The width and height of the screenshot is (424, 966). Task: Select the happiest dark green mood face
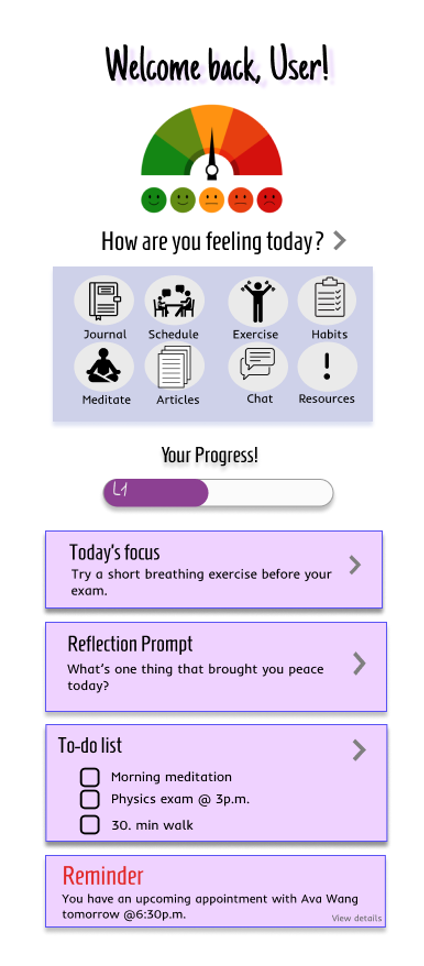coord(154,200)
